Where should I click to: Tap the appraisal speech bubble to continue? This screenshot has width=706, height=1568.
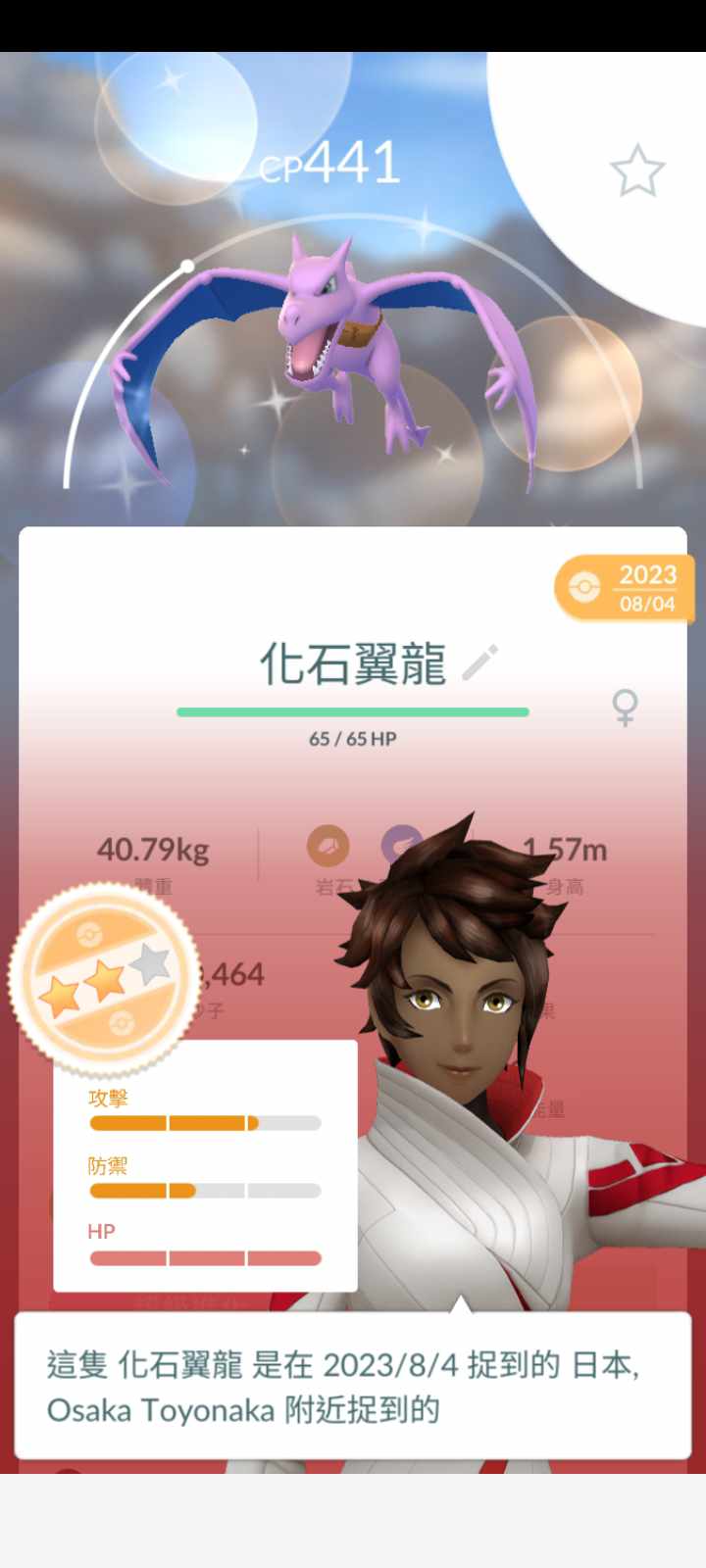coord(353,1386)
